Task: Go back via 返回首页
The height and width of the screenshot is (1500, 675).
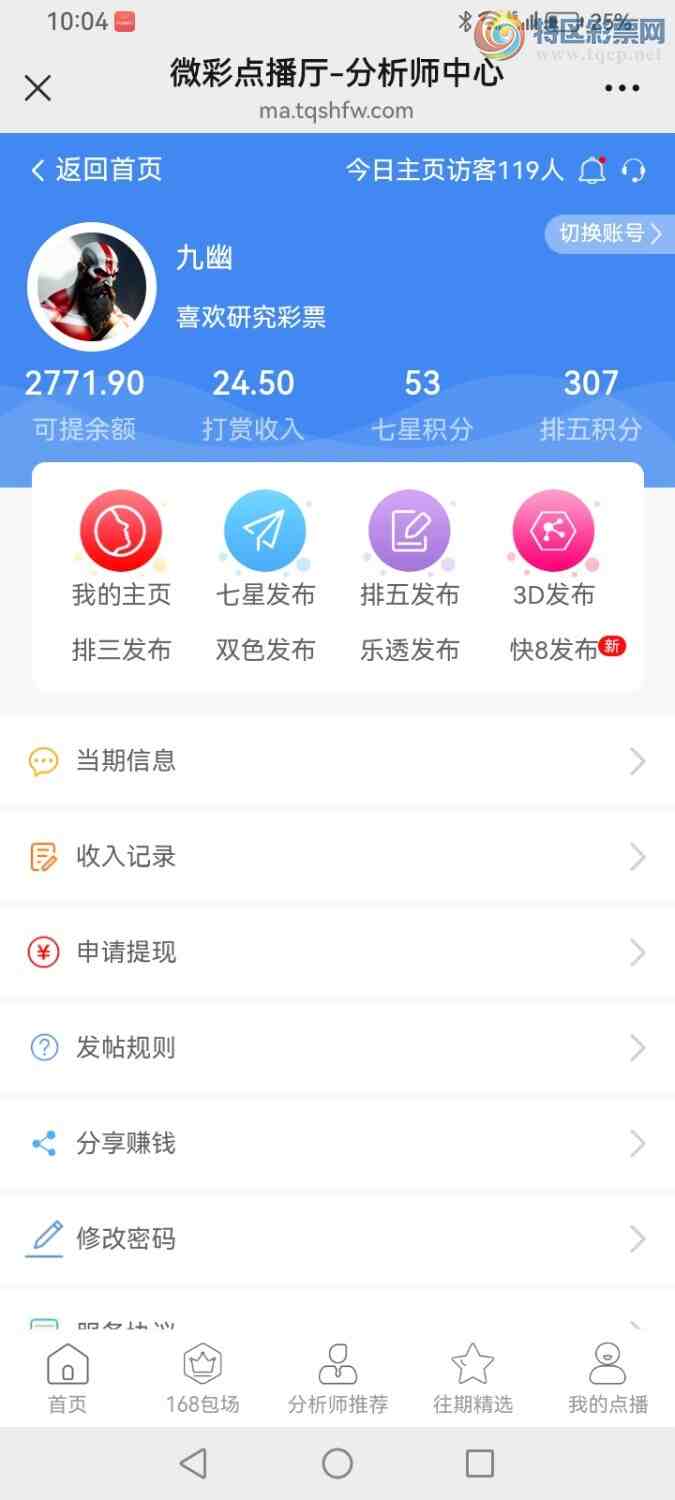Action: 96,170
